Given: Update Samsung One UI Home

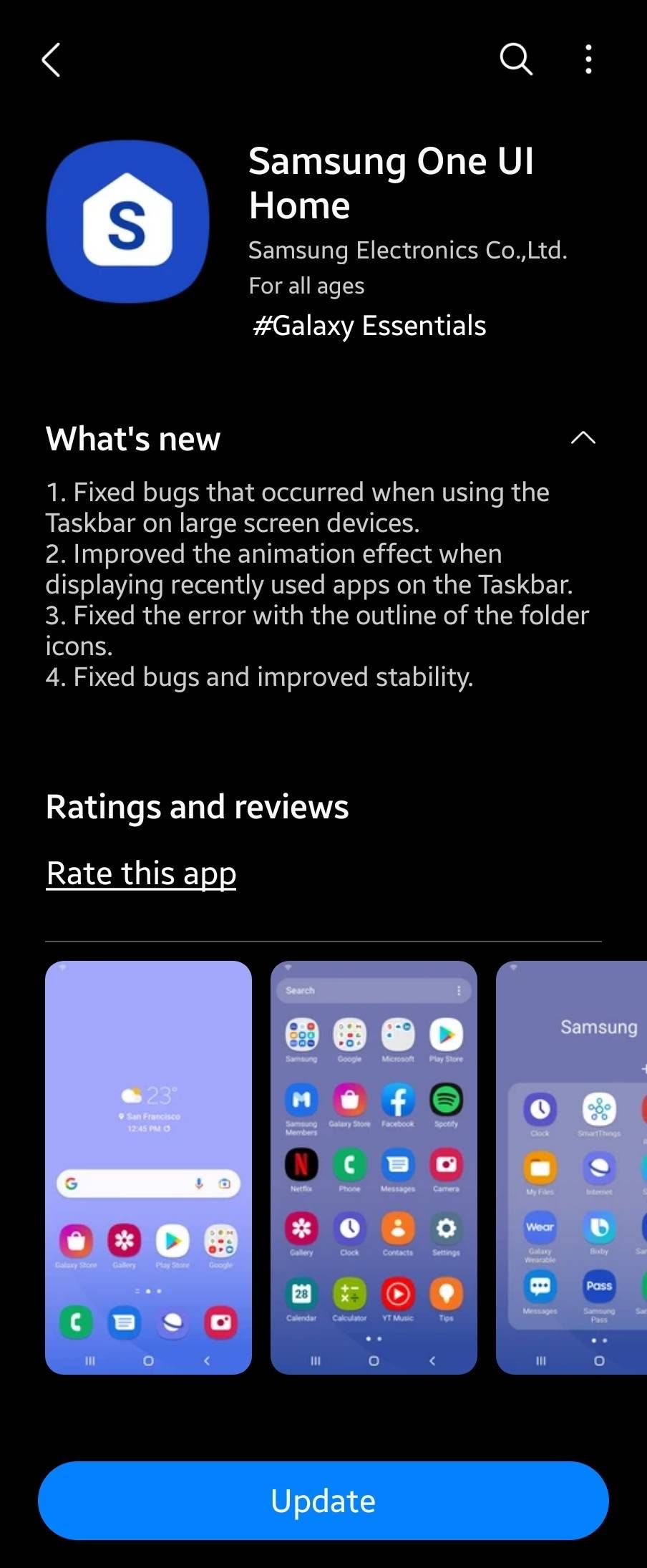Looking at the screenshot, I should point(323,1501).
